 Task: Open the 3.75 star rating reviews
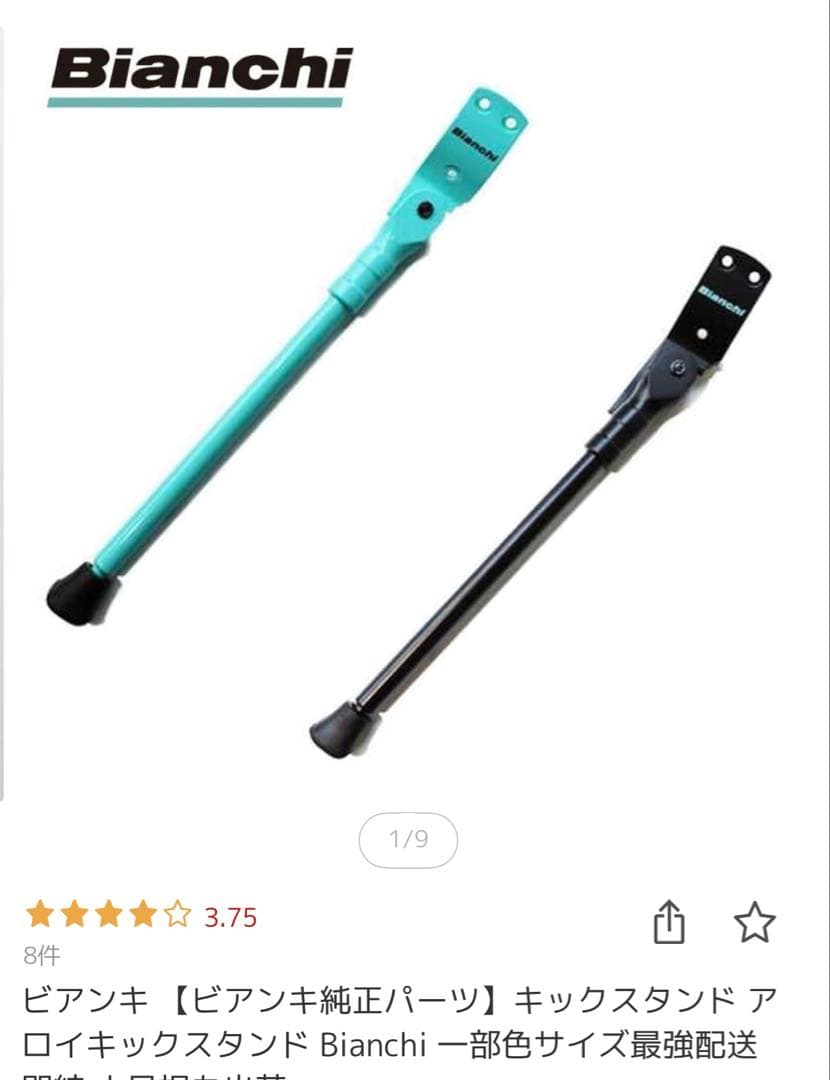pos(140,916)
